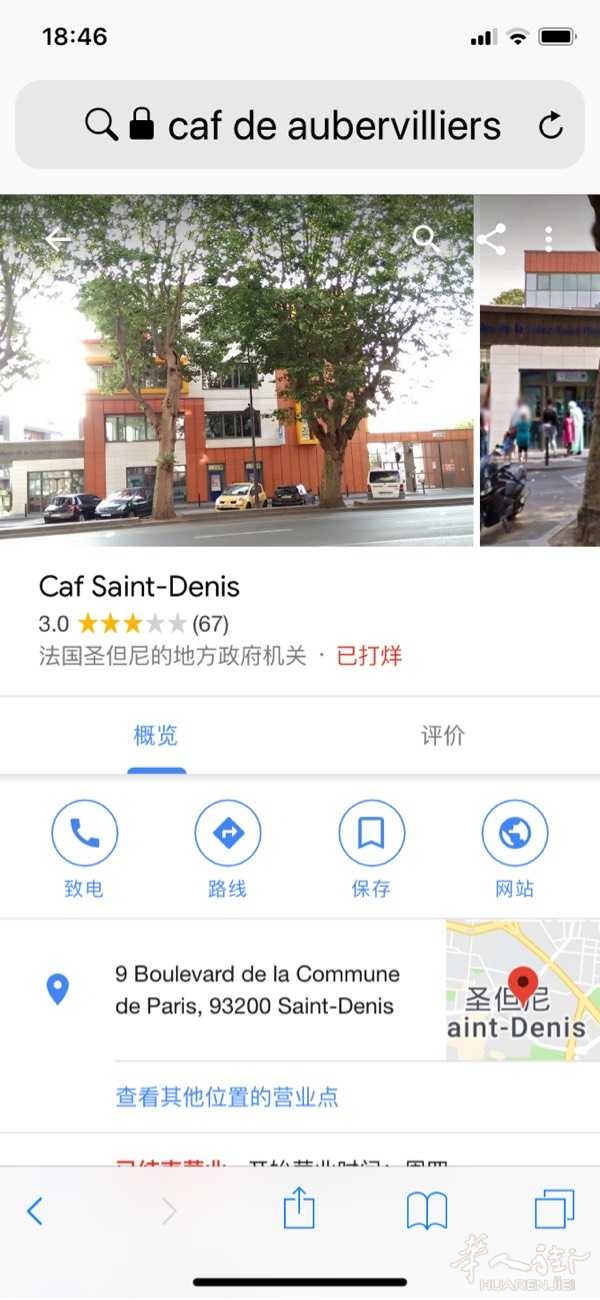This screenshot has height=1300, width=600.
Task: Get directions with the 路线 button
Action: [x=228, y=849]
